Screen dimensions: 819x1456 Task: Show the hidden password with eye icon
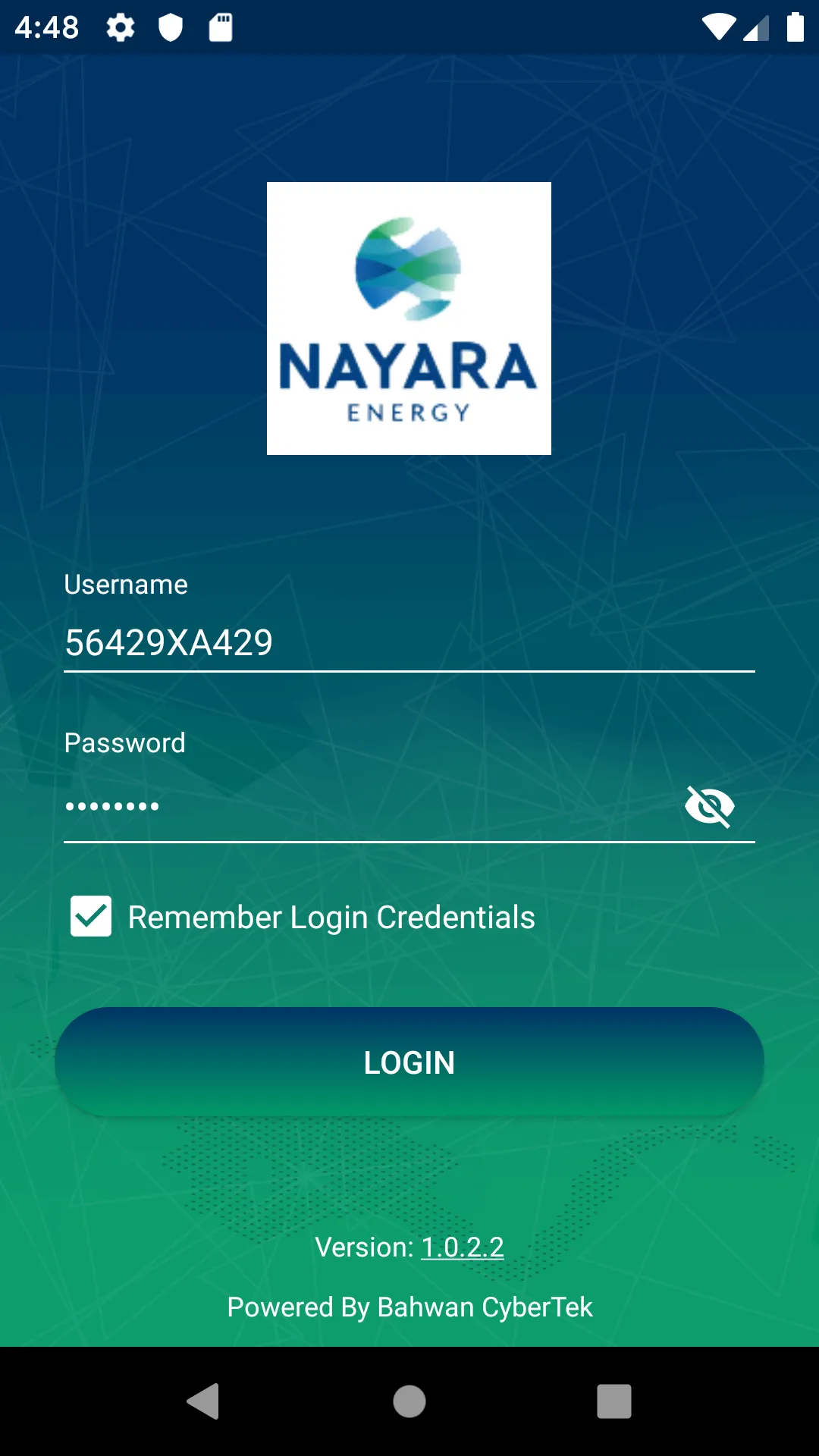[x=710, y=806]
